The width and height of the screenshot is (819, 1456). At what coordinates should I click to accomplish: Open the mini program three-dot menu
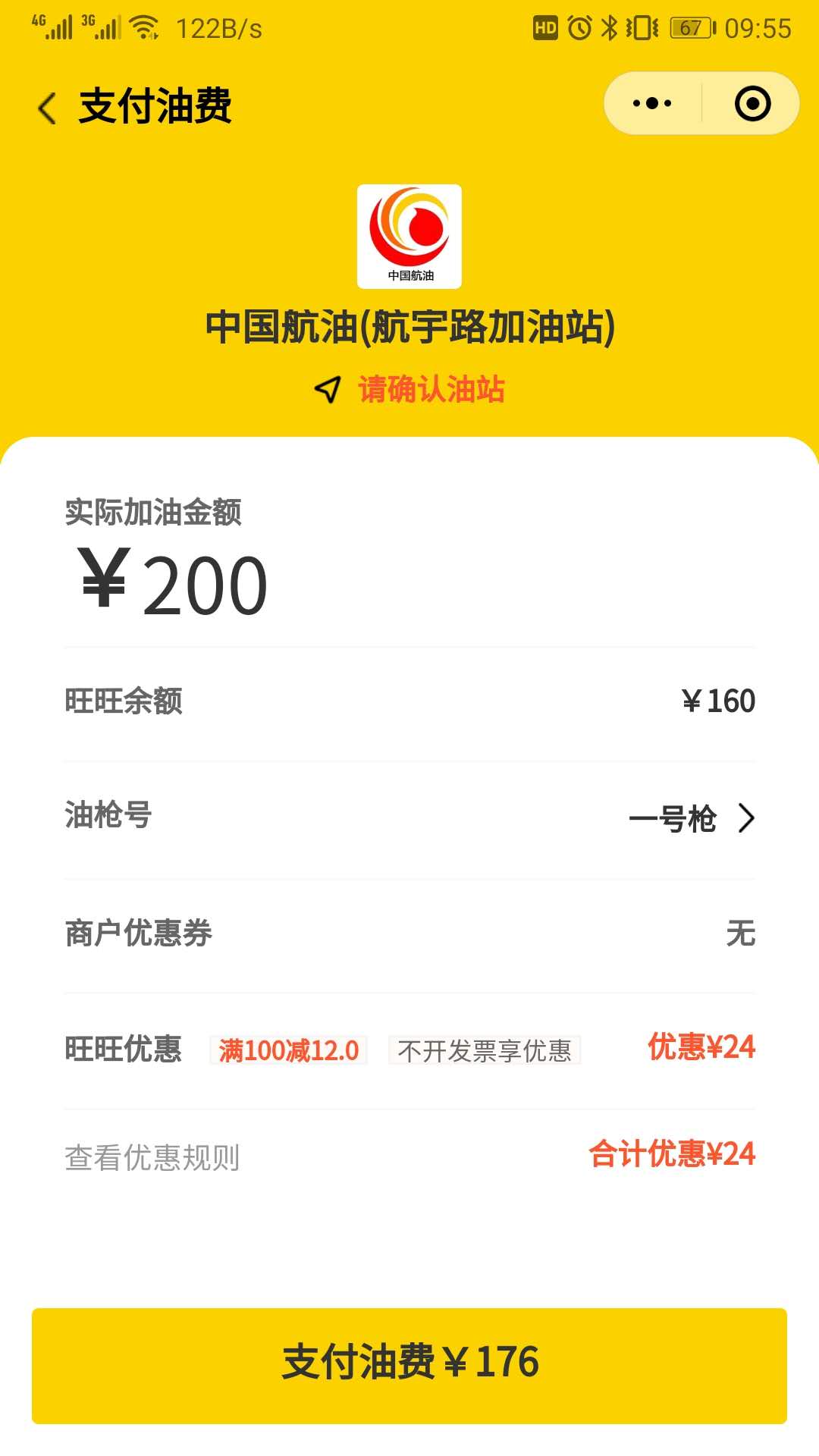652,103
